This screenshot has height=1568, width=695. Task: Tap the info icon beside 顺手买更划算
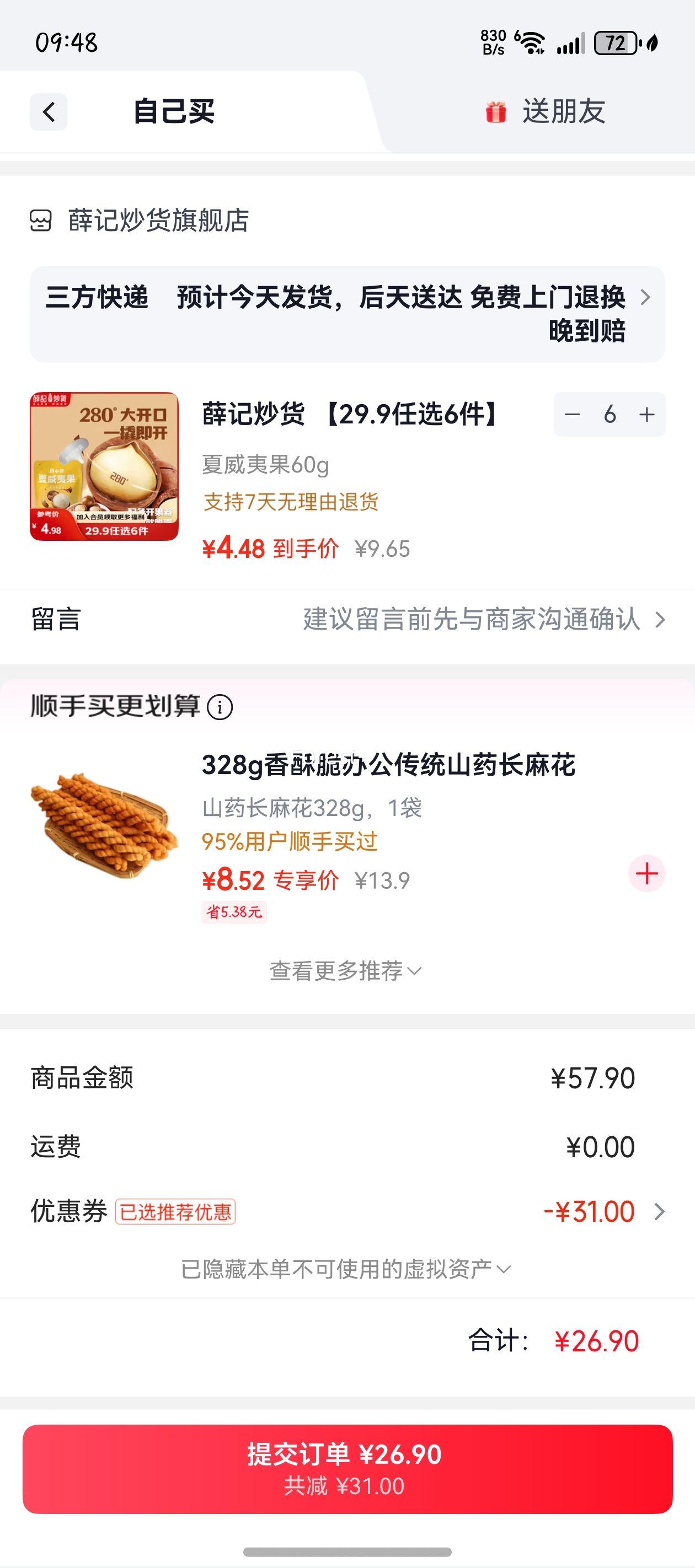[x=221, y=708]
